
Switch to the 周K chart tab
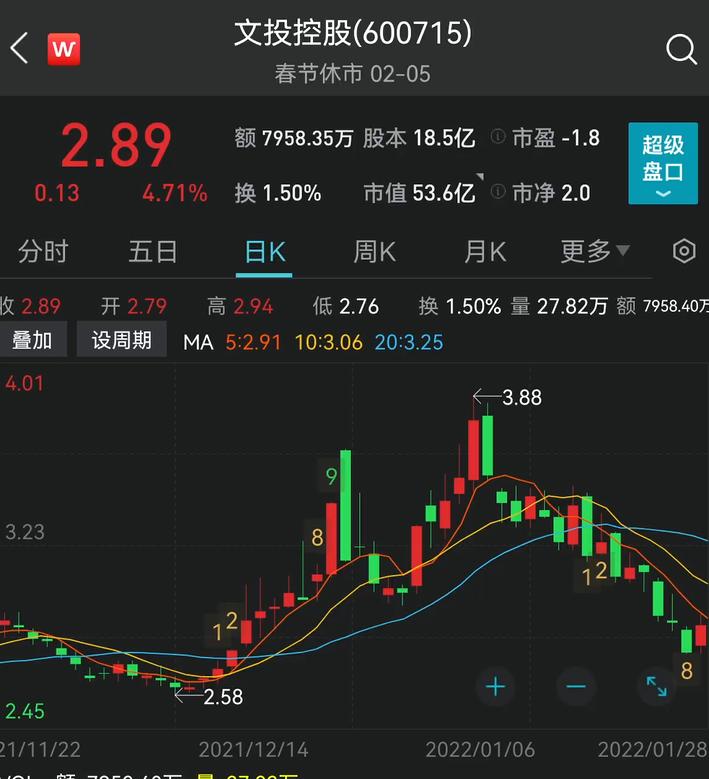[375, 251]
